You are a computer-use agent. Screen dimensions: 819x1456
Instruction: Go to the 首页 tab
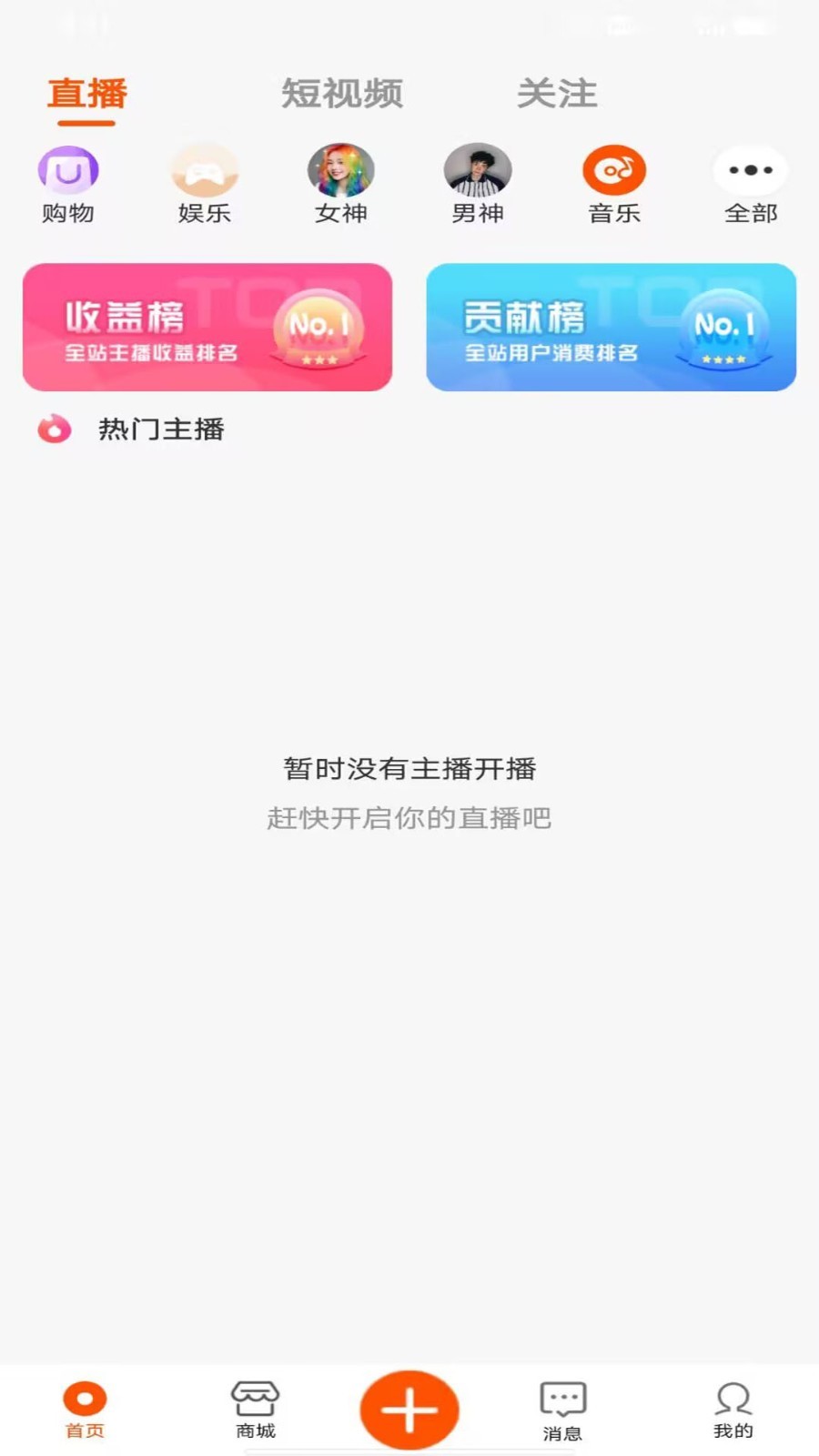85,1410
